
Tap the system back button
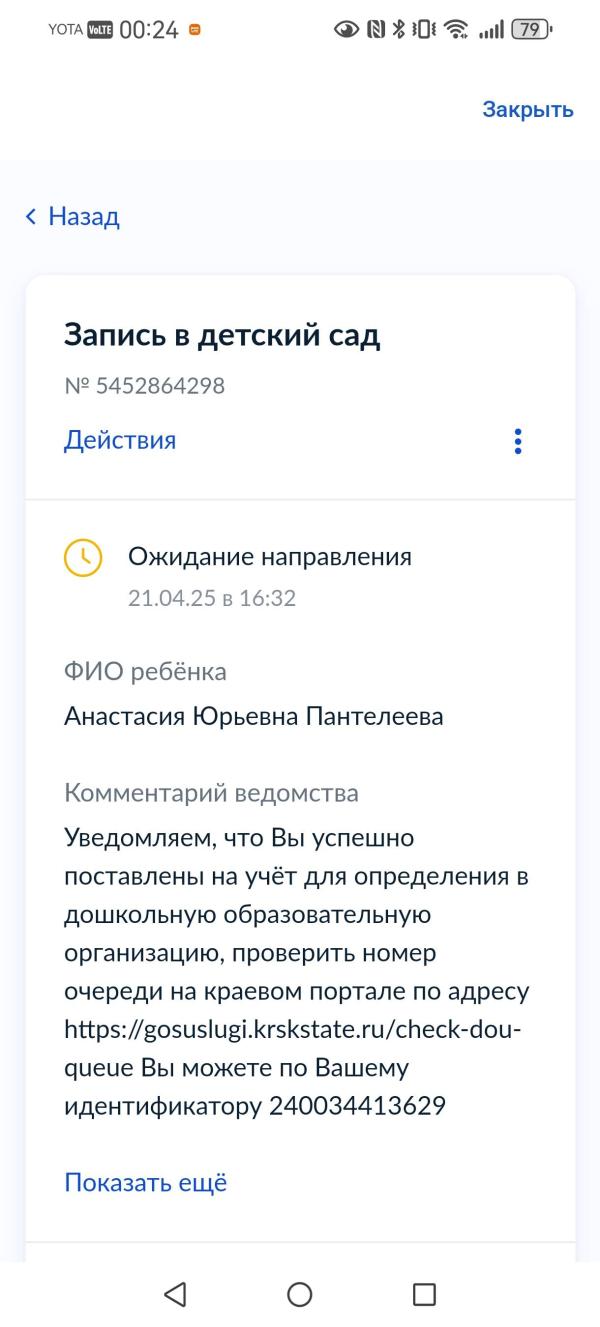tap(175, 1294)
